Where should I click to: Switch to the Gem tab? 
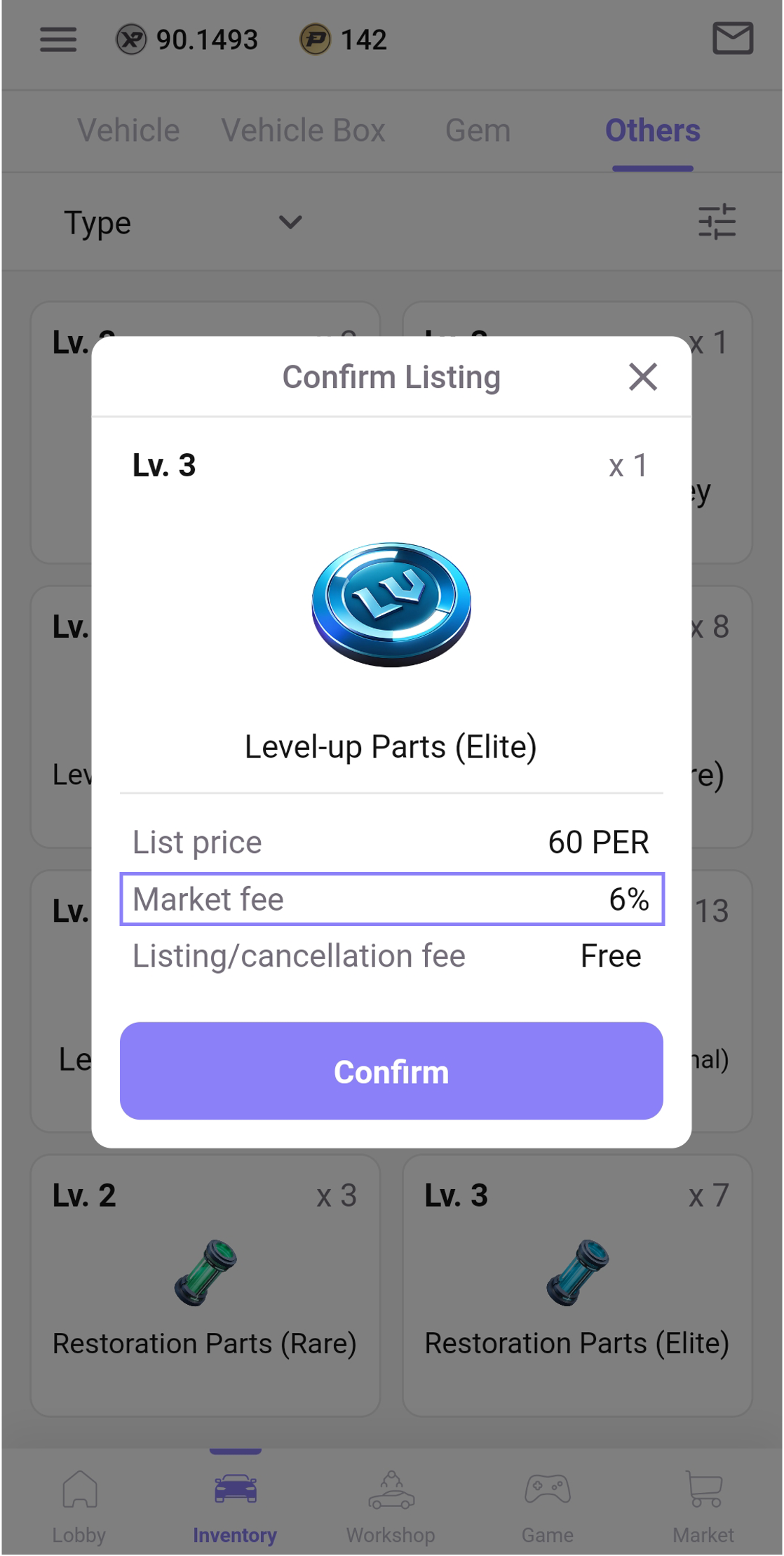pyautogui.click(x=478, y=130)
